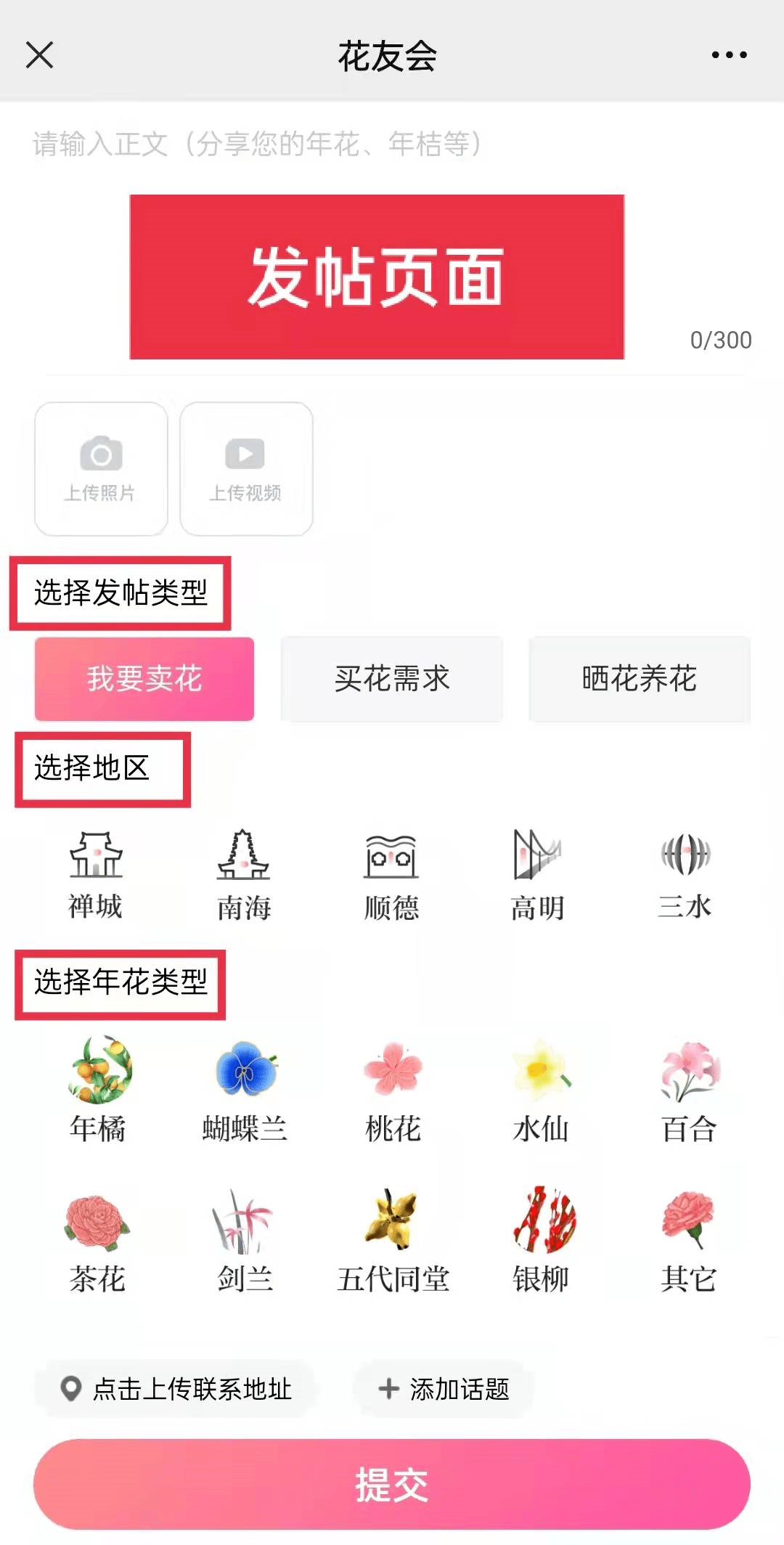Tap 点击上传联系地址 to add location
Image resolution: width=784 pixels, height=1545 pixels.
tap(176, 1389)
